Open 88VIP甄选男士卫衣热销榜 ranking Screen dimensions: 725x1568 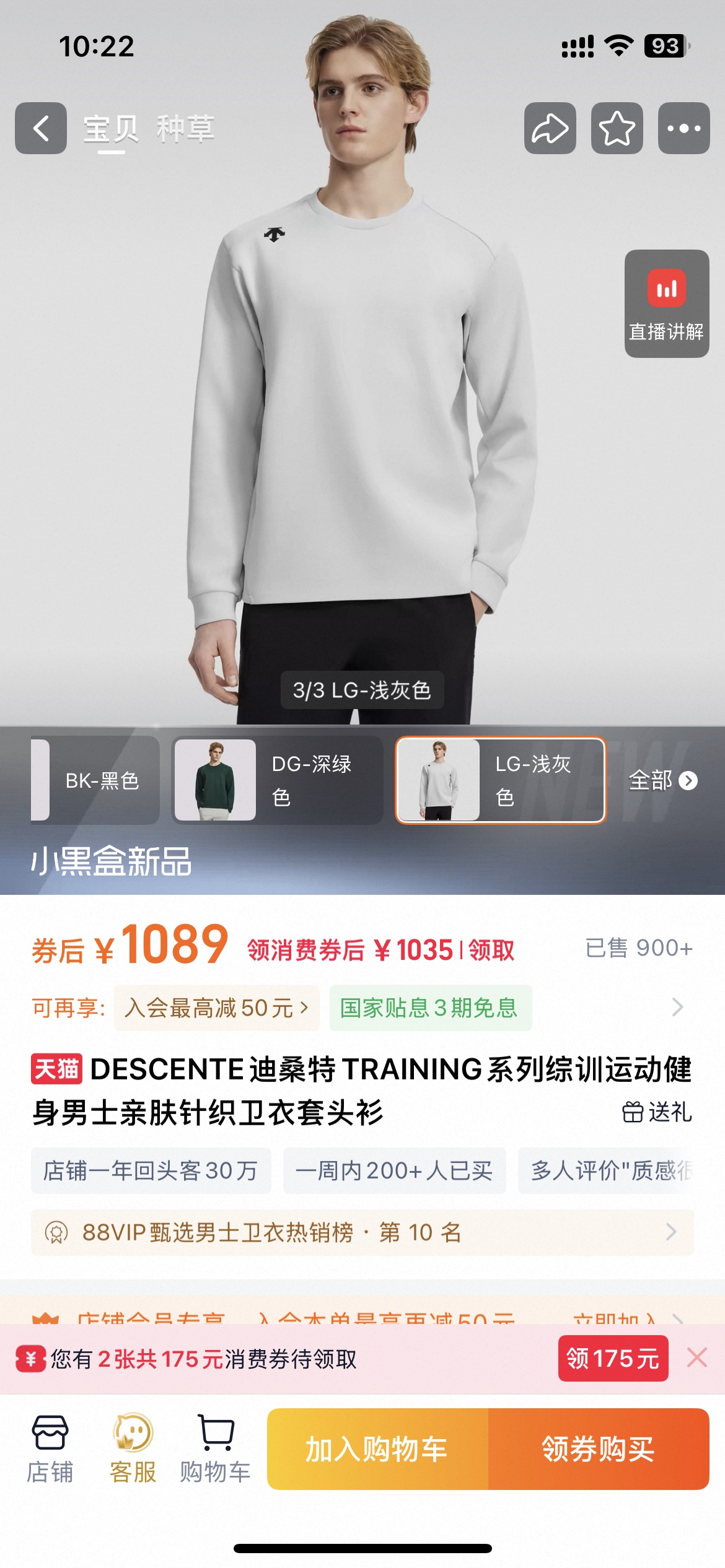362,1232
